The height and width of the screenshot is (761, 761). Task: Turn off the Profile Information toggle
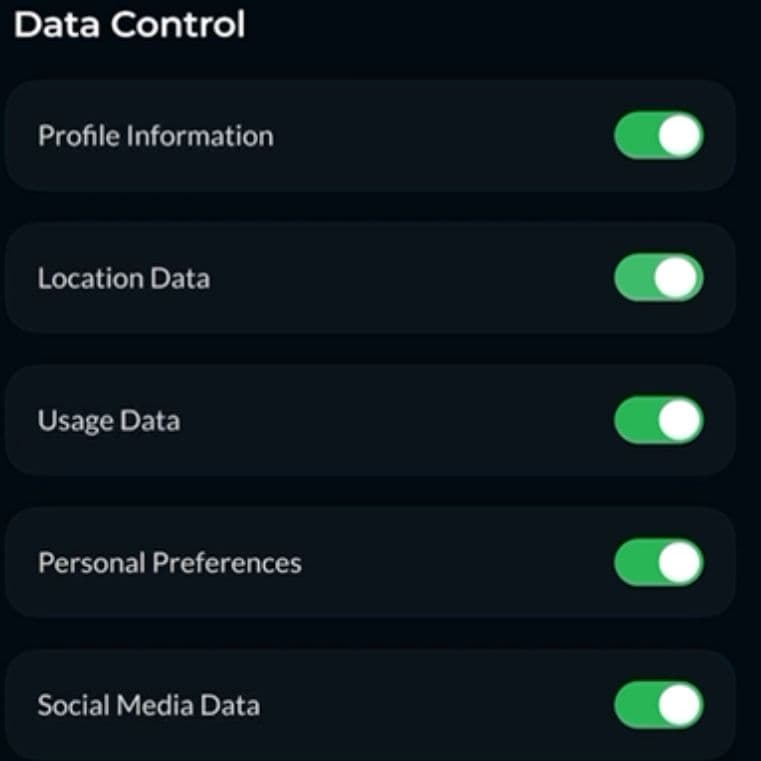pyautogui.click(x=658, y=136)
